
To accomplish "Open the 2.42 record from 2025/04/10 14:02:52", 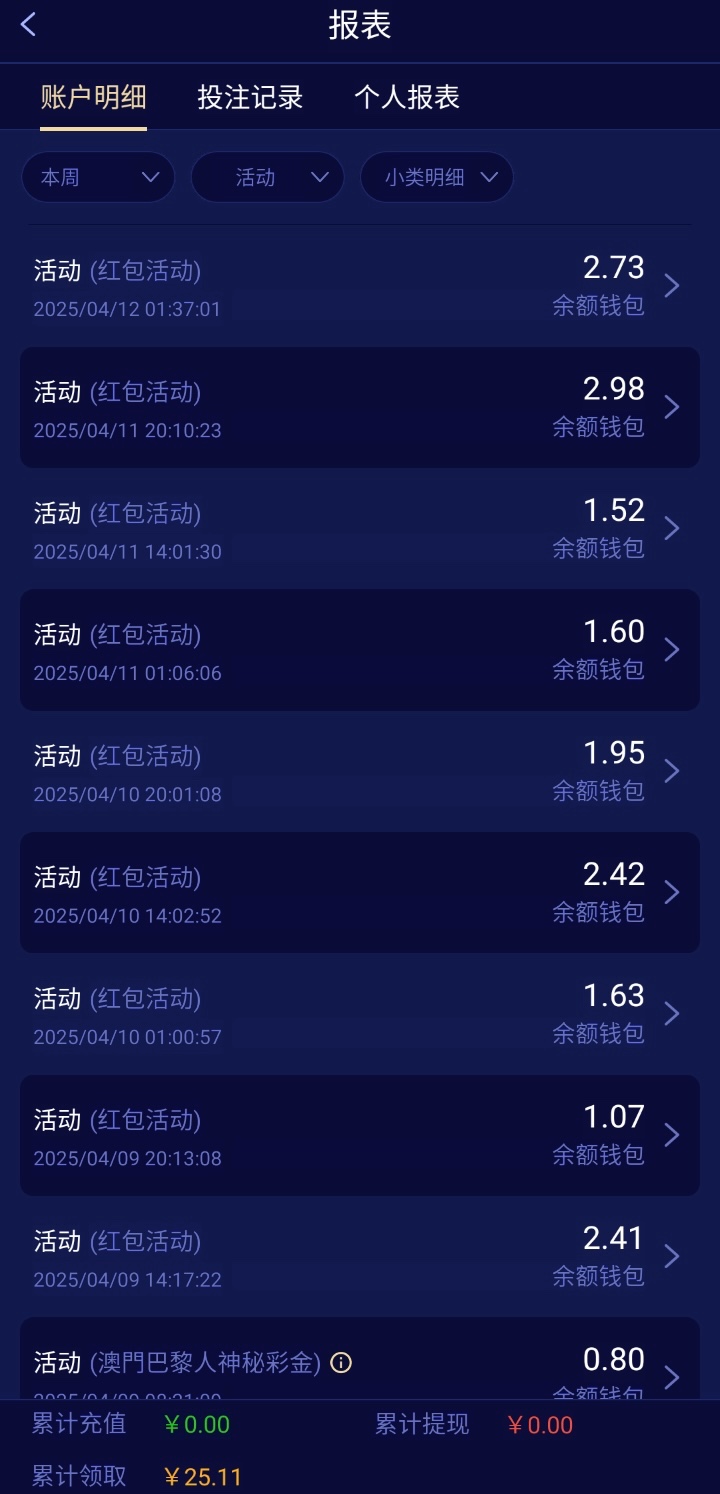I will 360,892.
